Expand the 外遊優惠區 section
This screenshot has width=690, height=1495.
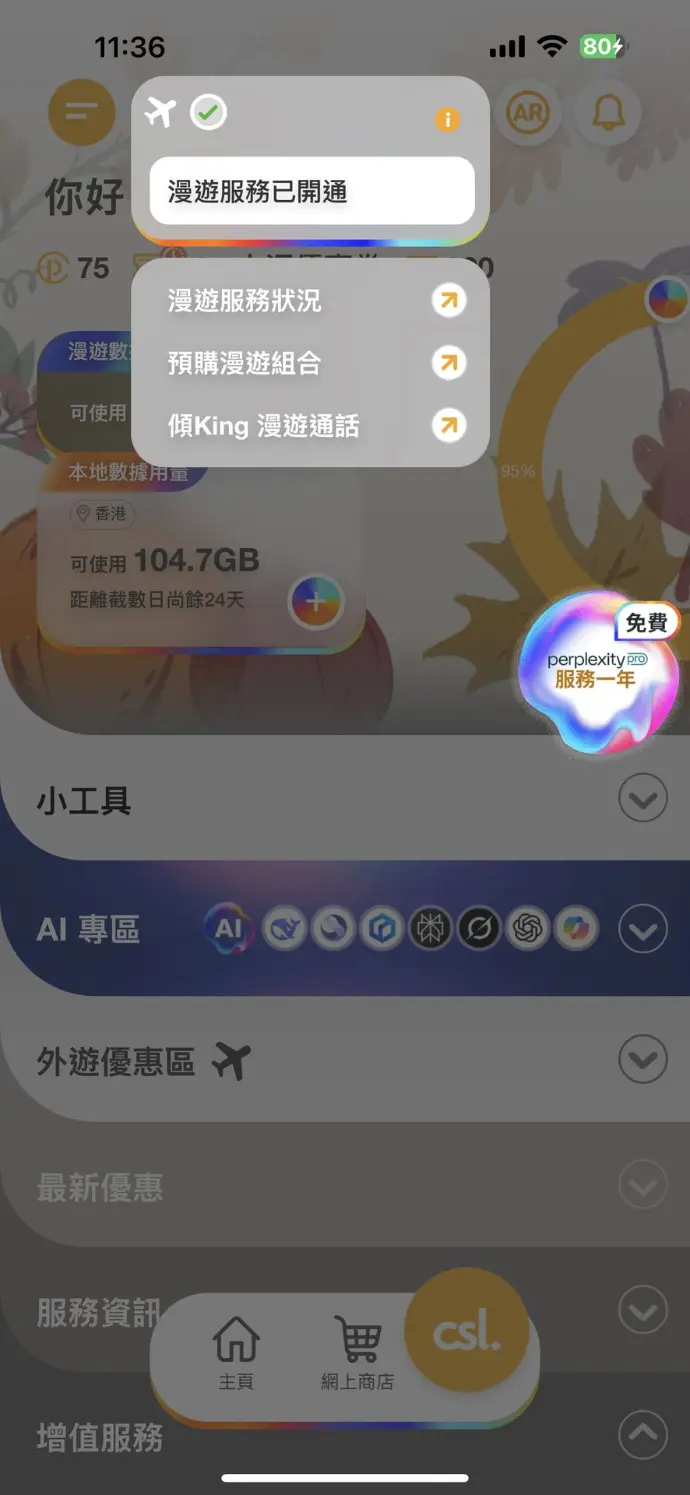click(642, 1060)
